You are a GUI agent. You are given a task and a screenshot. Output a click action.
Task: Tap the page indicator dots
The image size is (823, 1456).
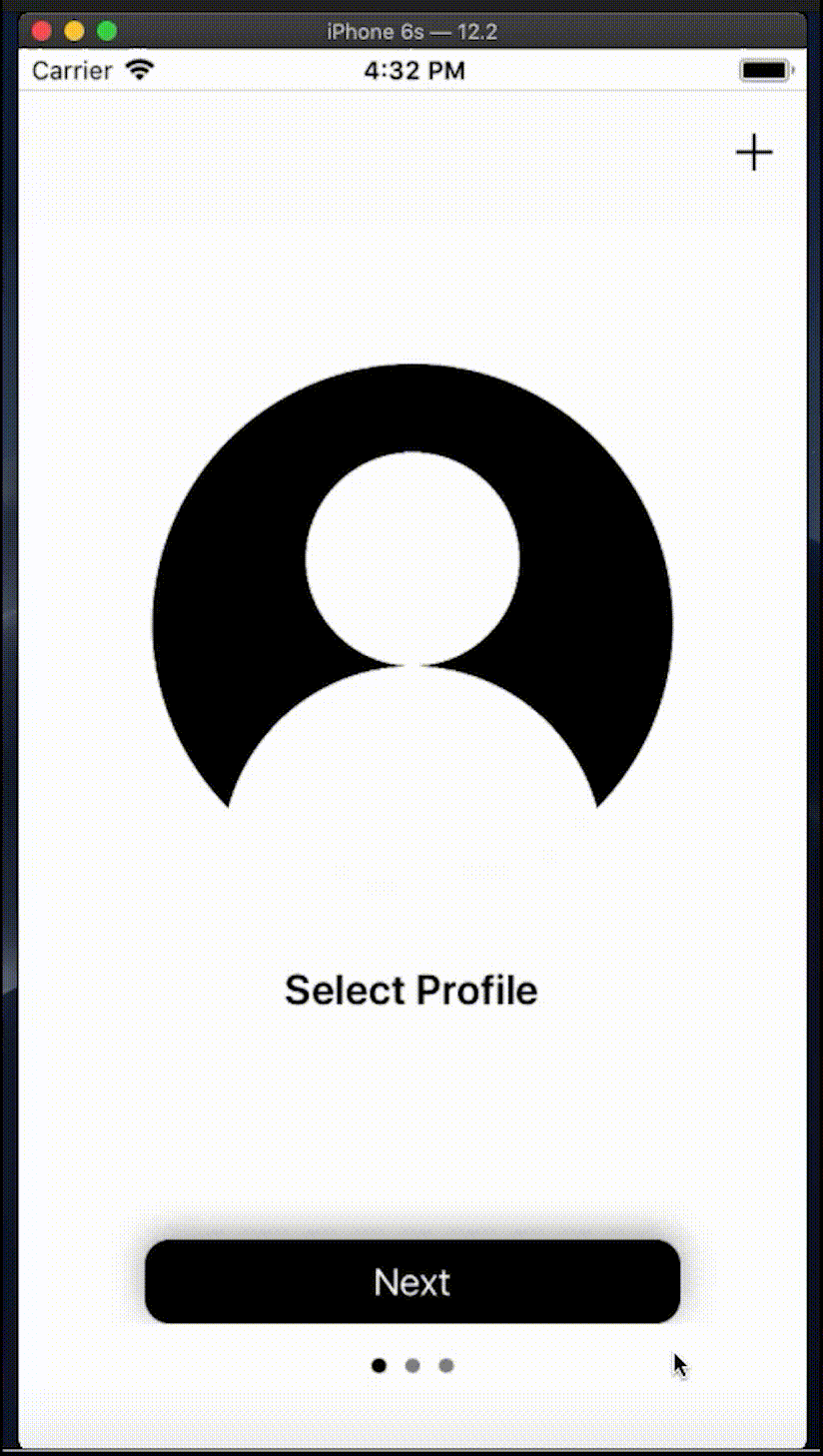coord(412,1365)
